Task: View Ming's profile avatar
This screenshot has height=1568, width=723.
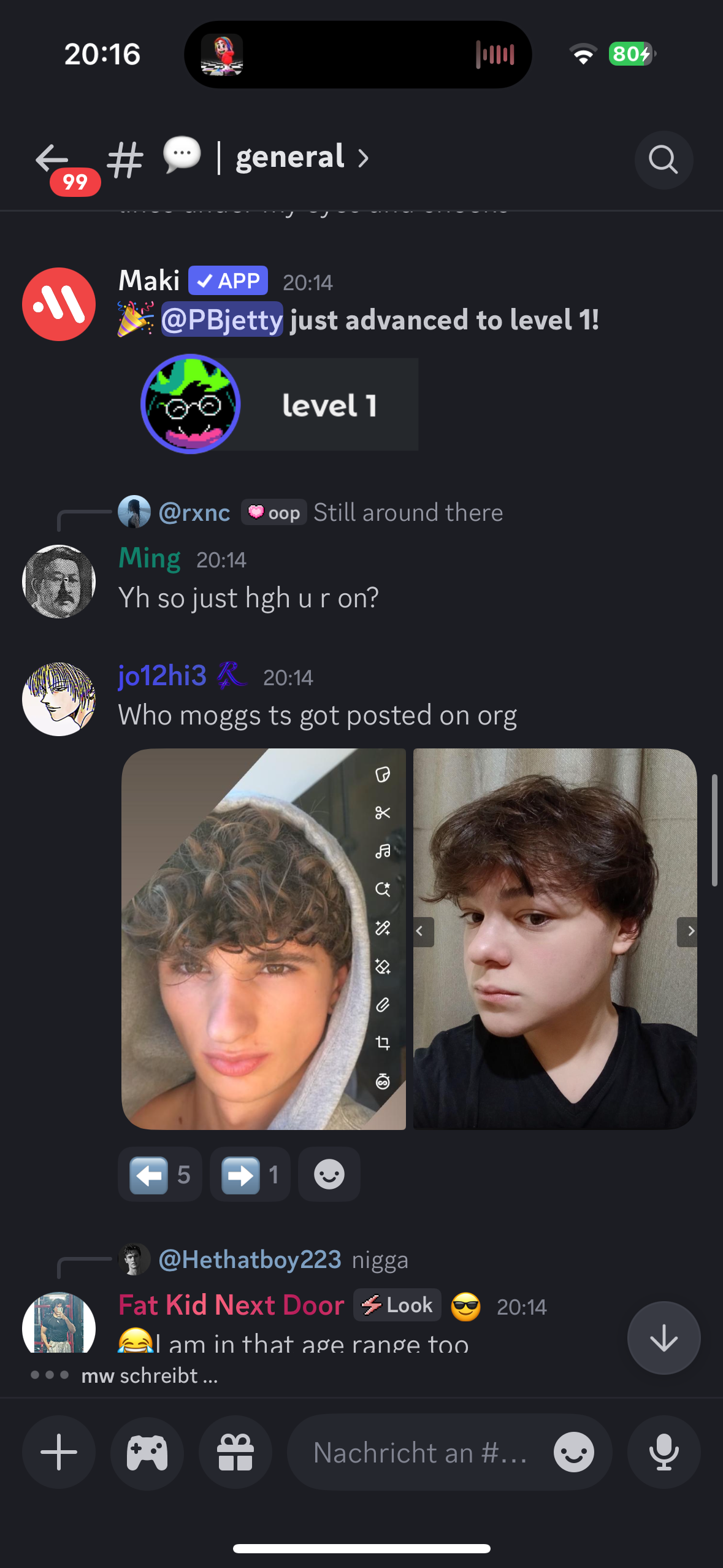Action: [x=59, y=582]
